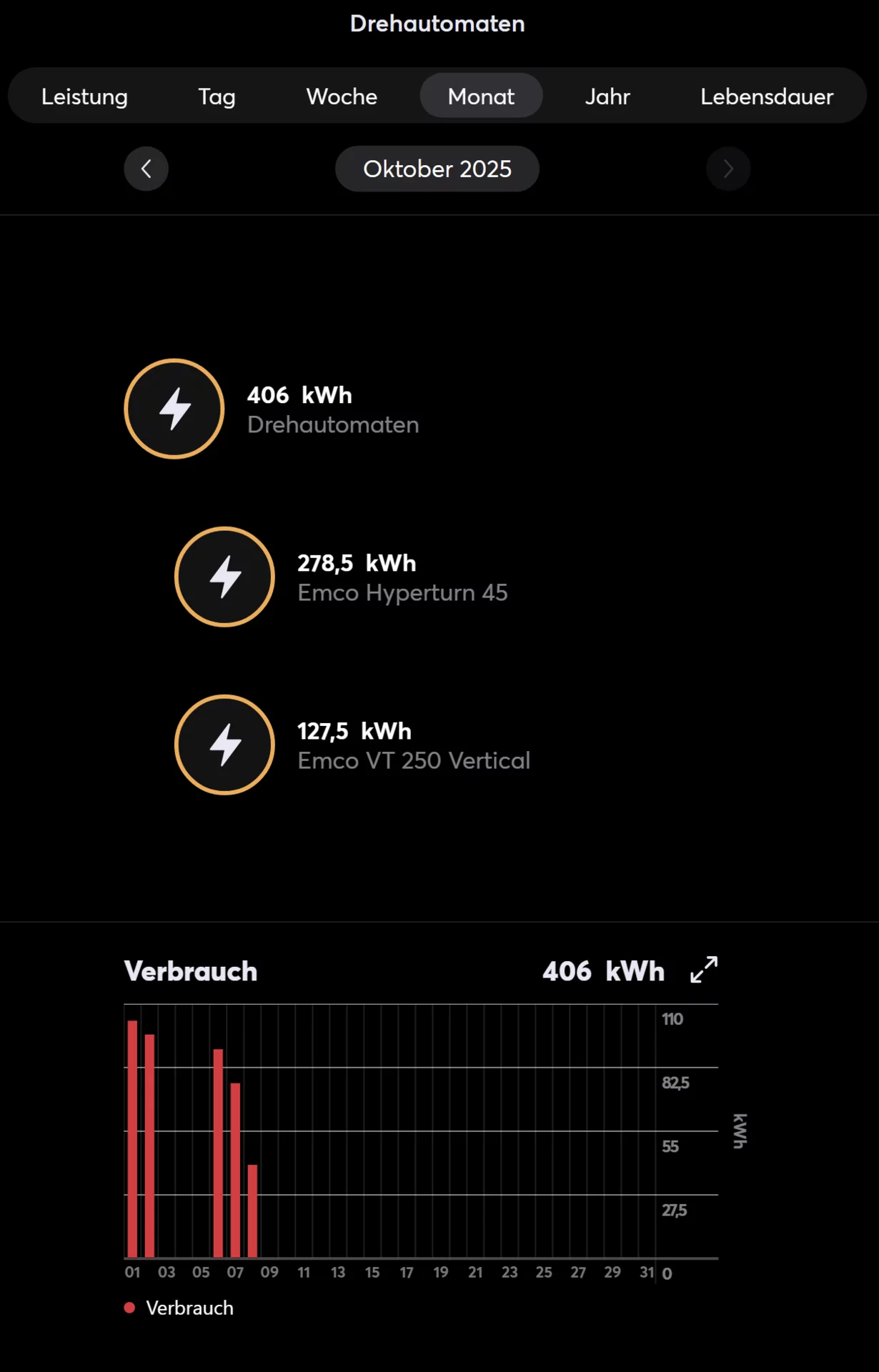Open the Jahr view
The width and height of the screenshot is (879, 1372).
tap(607, 96)
